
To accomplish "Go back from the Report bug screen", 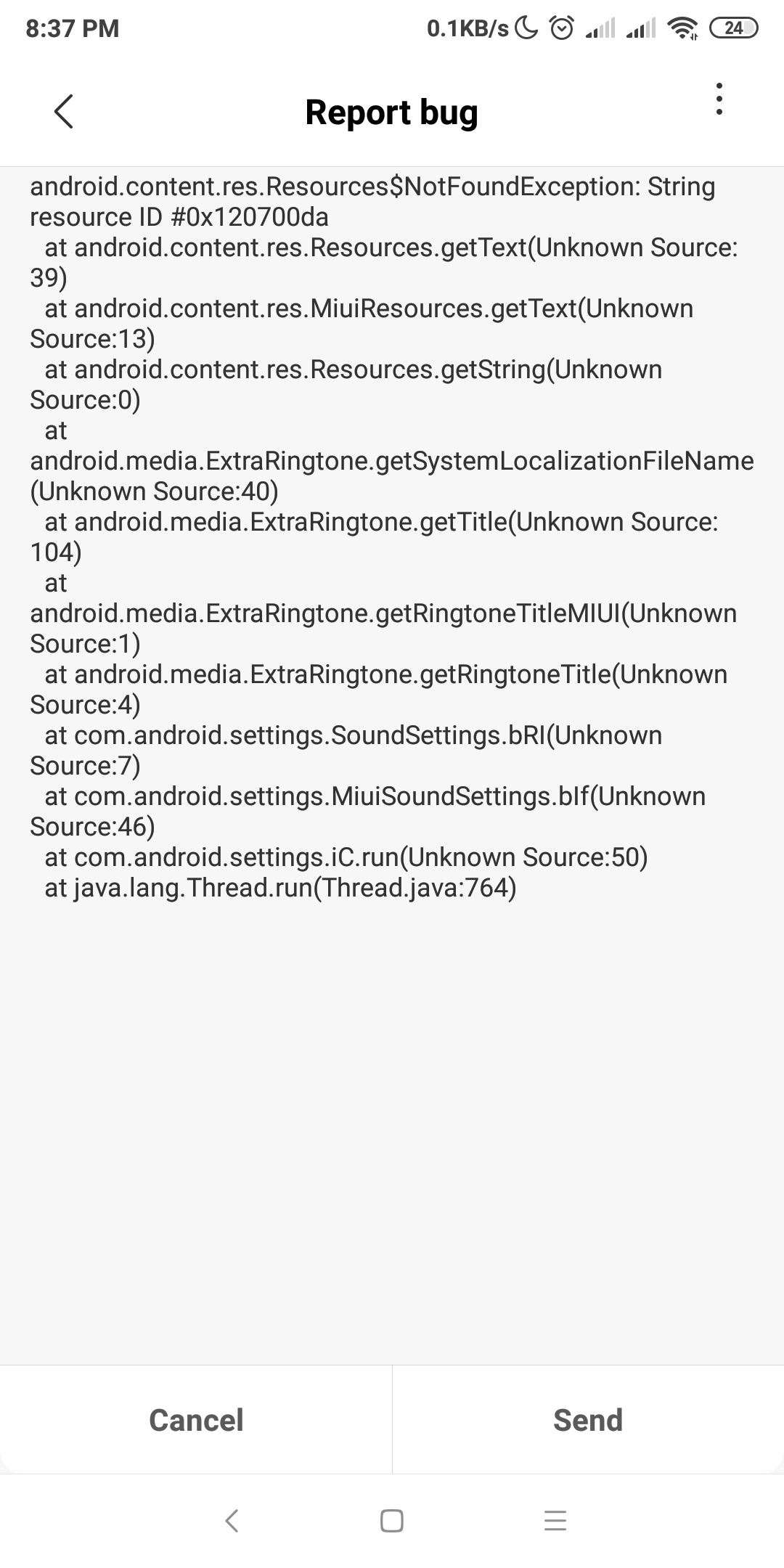I will [x=64, y=112].
